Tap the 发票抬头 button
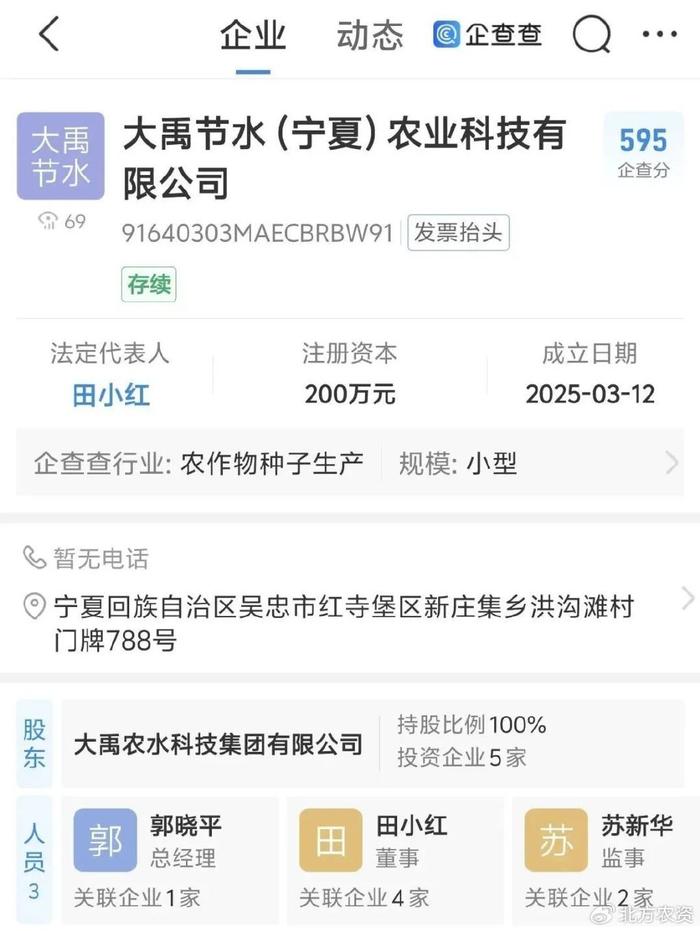 point(460,233)
